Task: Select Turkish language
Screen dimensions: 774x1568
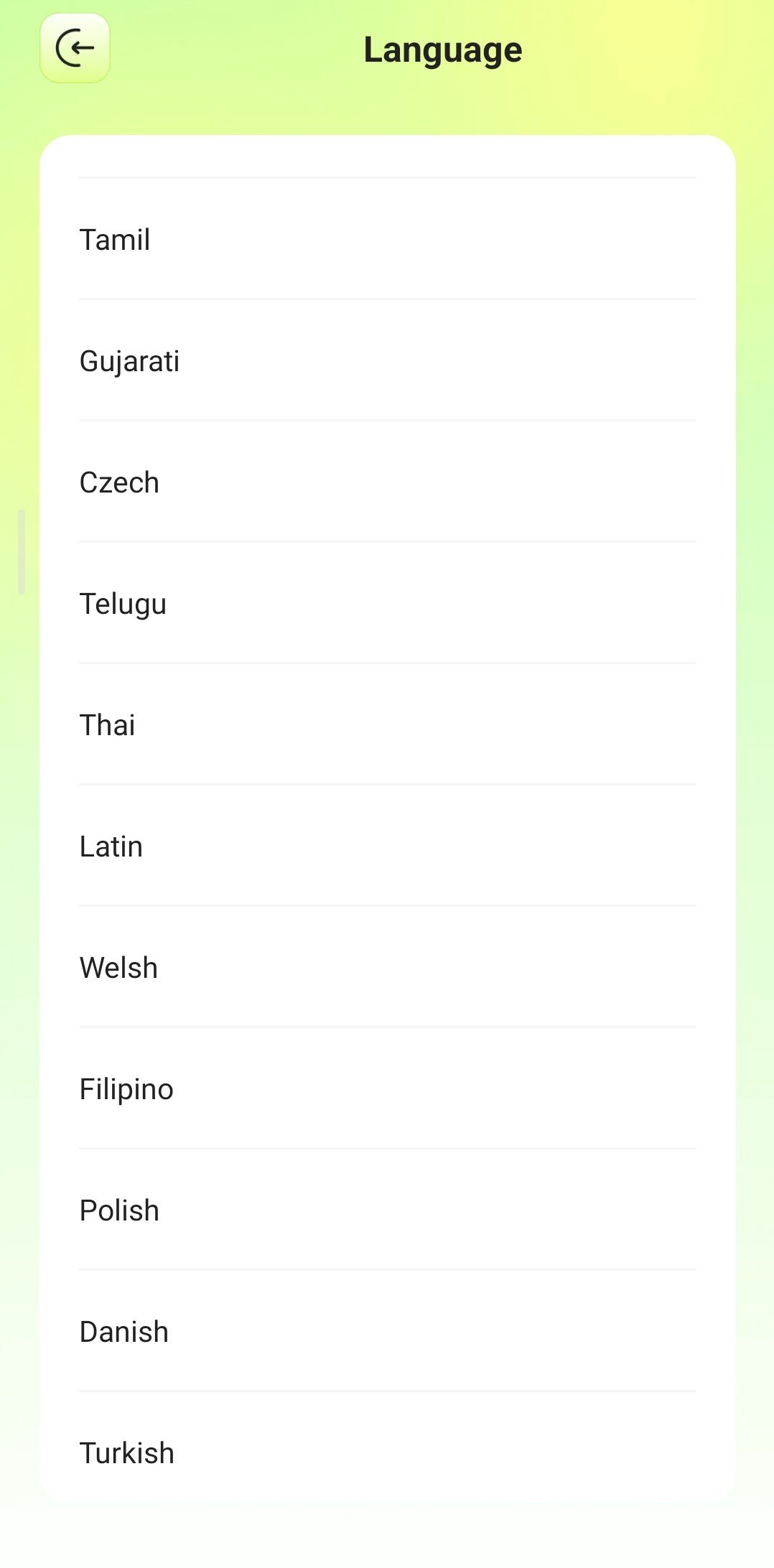Action: 388,1453
